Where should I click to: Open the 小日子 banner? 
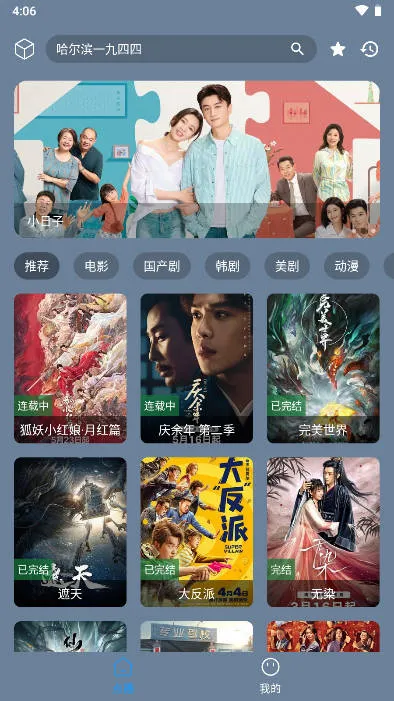(197, 159)
